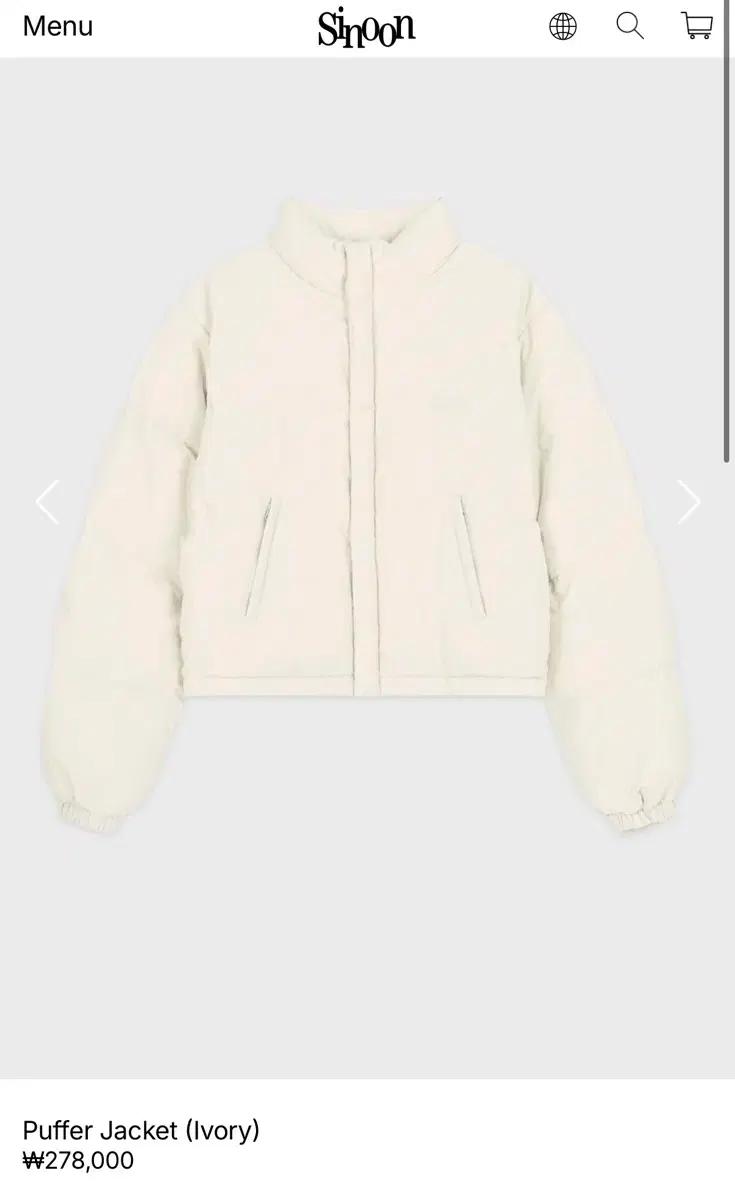
Task: Open the Puffer Jacket product photo
Action: coord(365,520)
